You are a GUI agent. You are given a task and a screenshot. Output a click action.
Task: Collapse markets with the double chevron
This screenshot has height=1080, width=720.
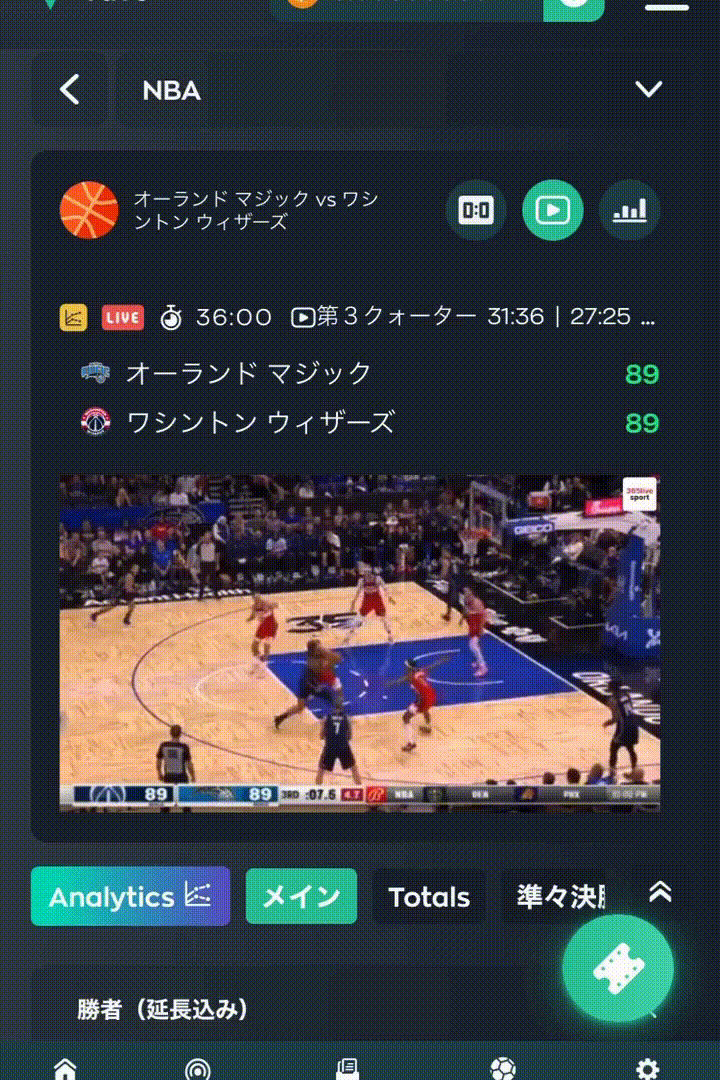pos(660,893)
